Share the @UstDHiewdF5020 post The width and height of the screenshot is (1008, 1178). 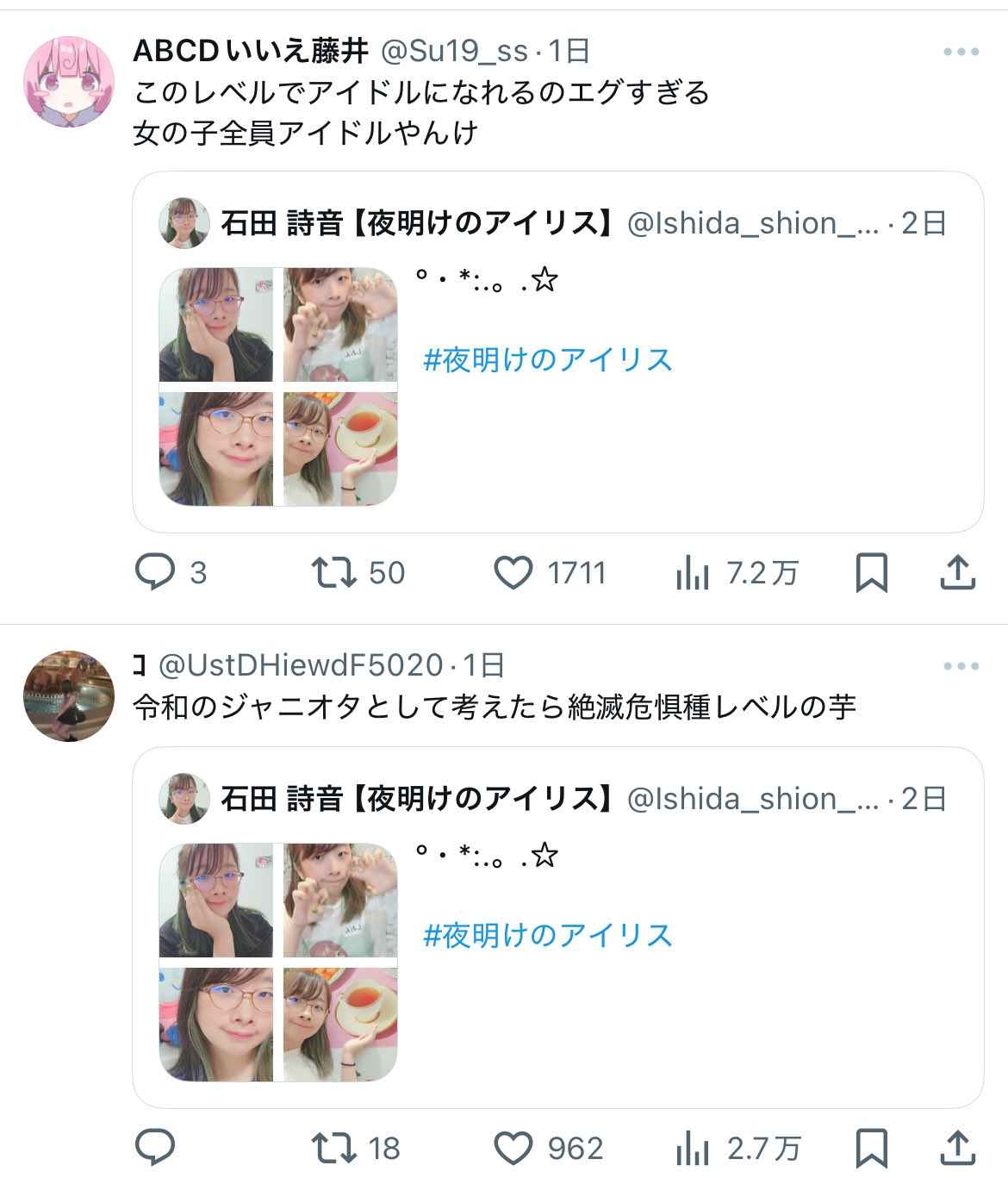(x=956, y=1148)
